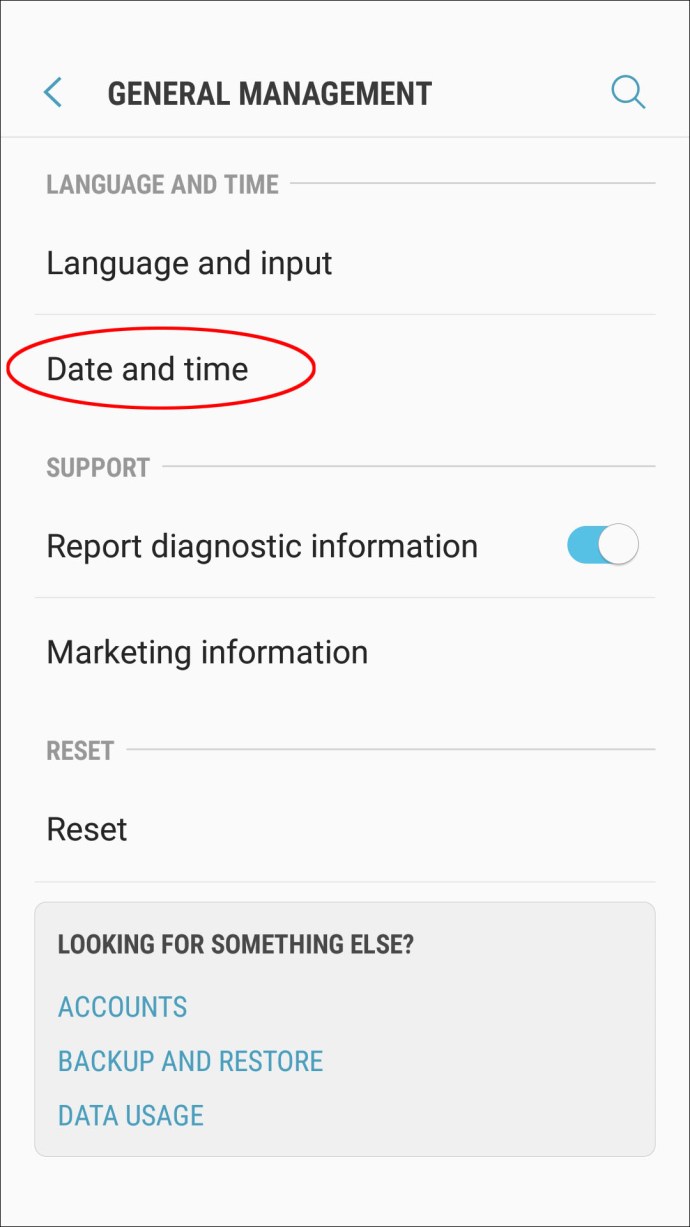Open Backup and restore link
Screen dimensions: 690x1227
point(190,1061)
